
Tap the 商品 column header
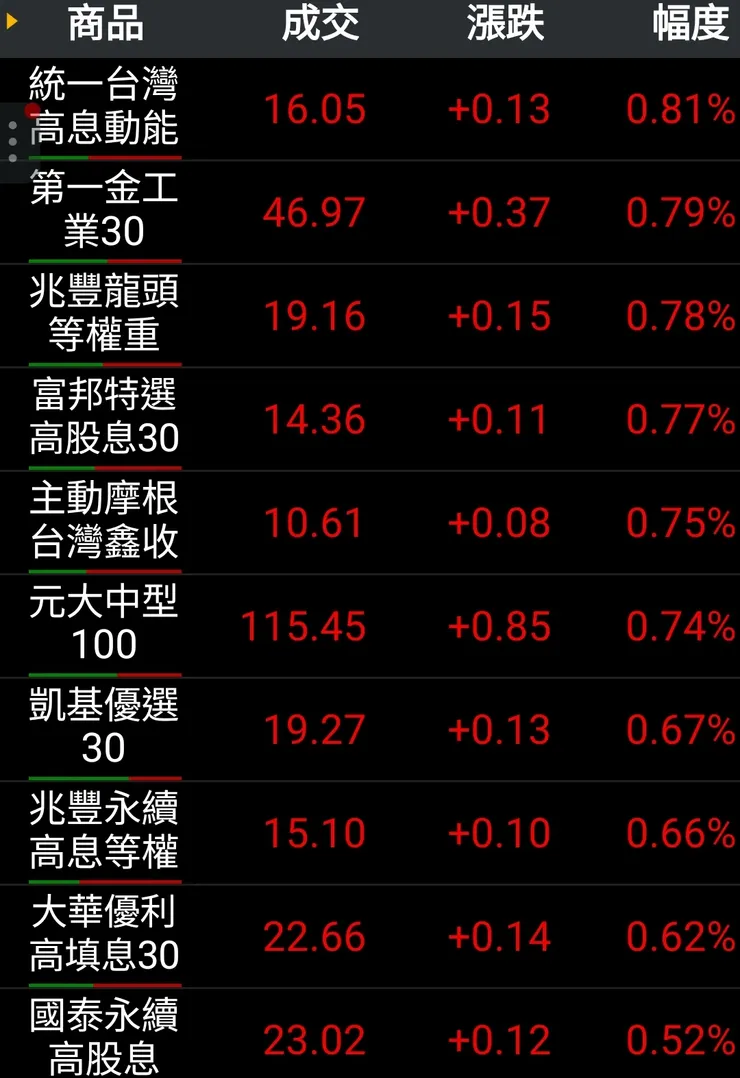pos(106,25)
